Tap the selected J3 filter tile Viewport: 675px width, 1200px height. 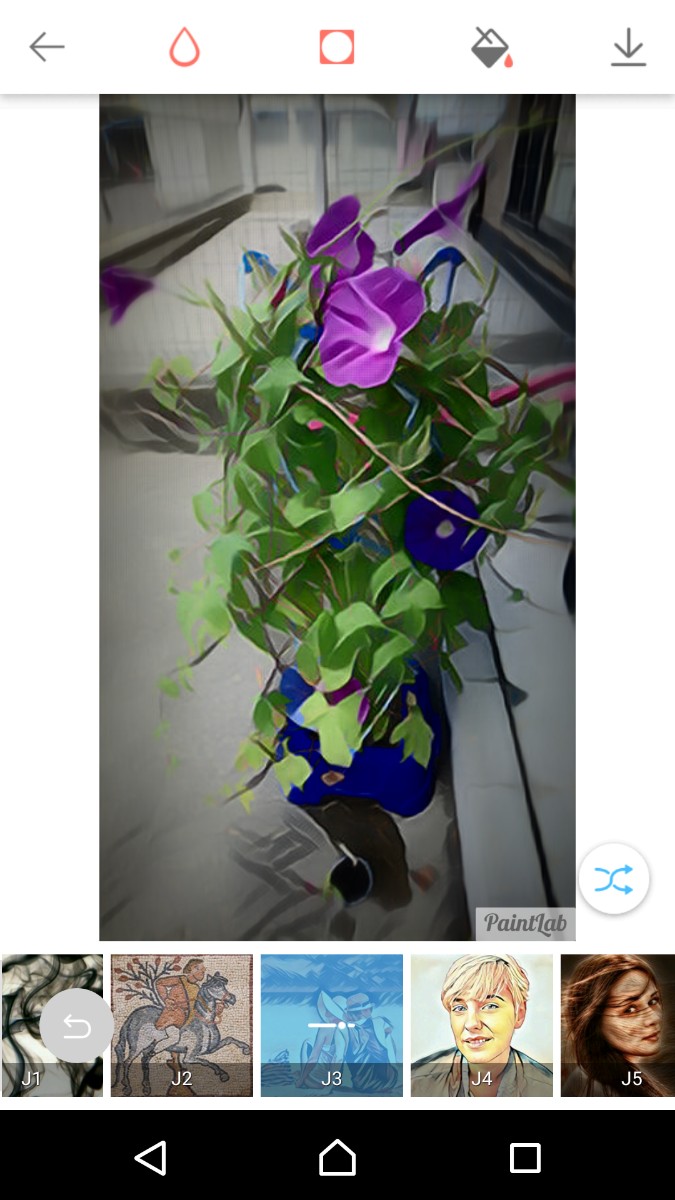point(332,1025)
